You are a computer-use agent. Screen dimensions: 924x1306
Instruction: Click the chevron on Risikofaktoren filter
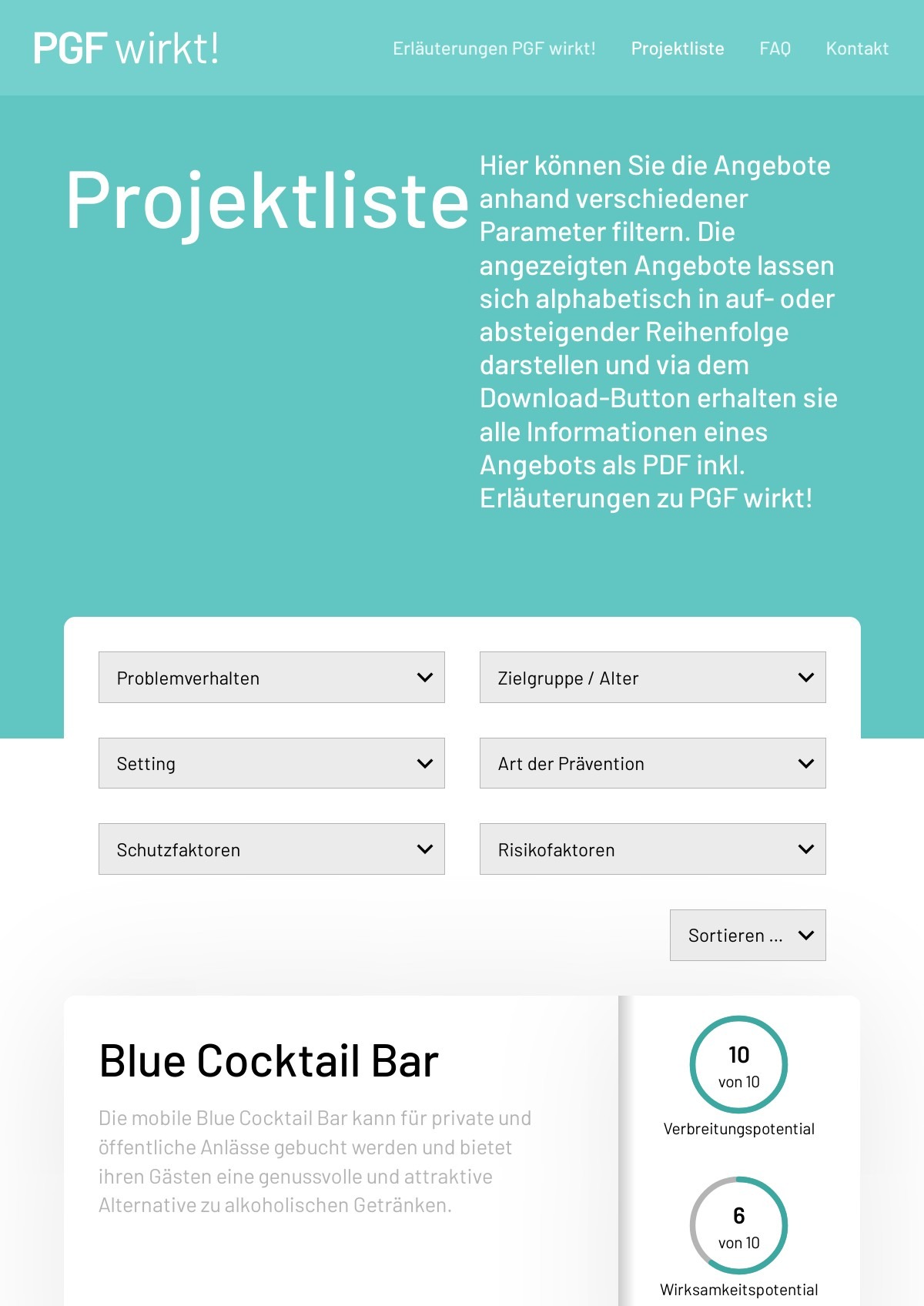click(x=805, y=849)
